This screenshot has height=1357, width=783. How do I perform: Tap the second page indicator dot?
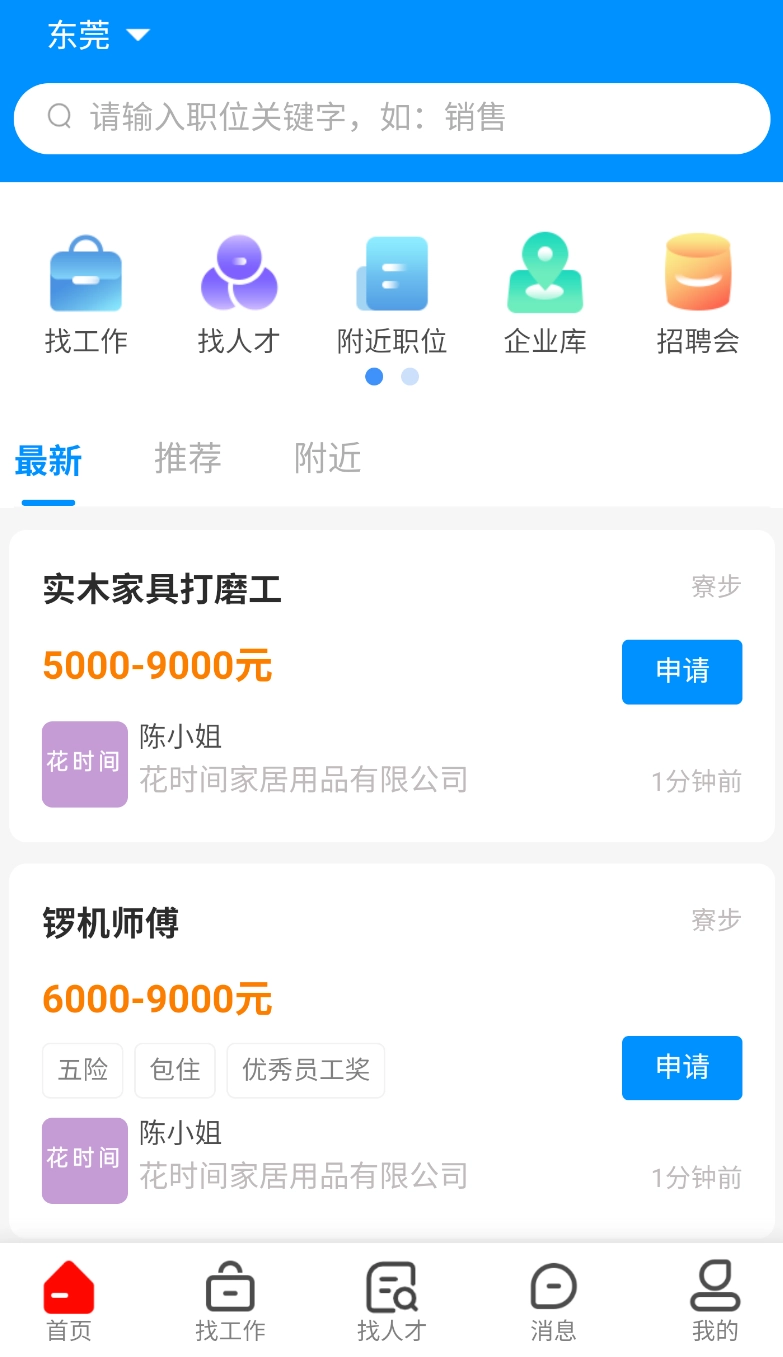410,377
